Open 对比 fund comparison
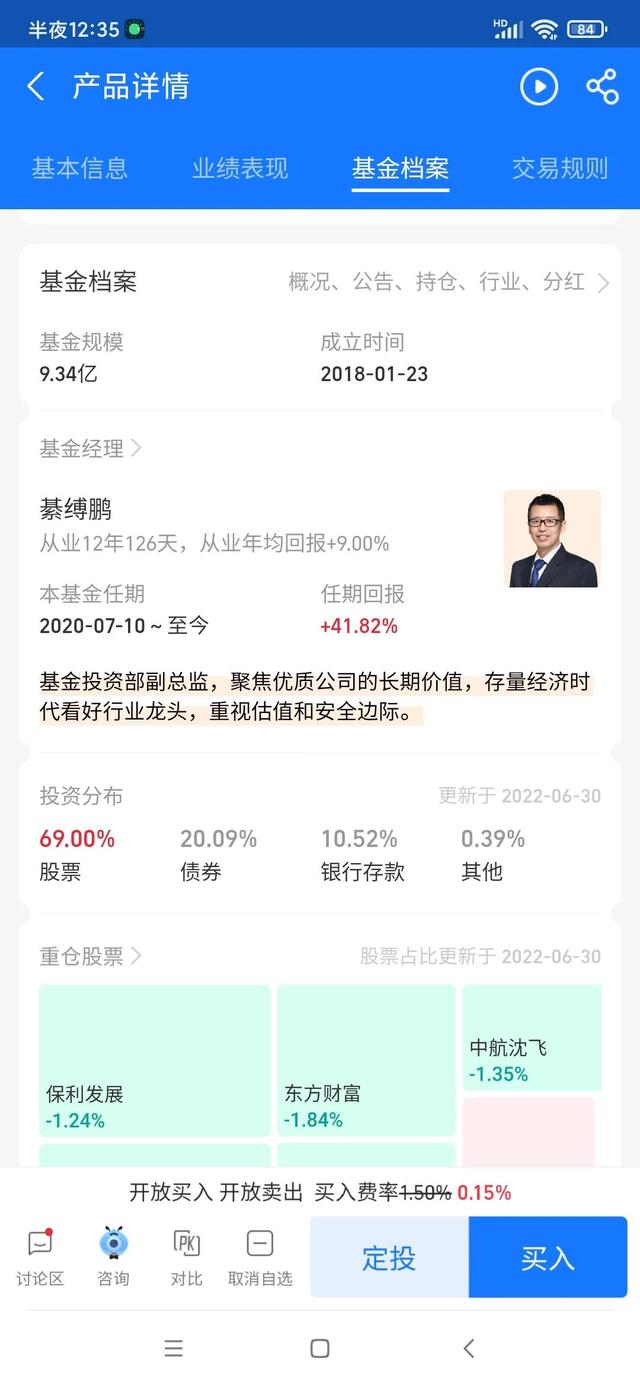The height and width of the screenshot is (1387, 640). (186, 1256)
